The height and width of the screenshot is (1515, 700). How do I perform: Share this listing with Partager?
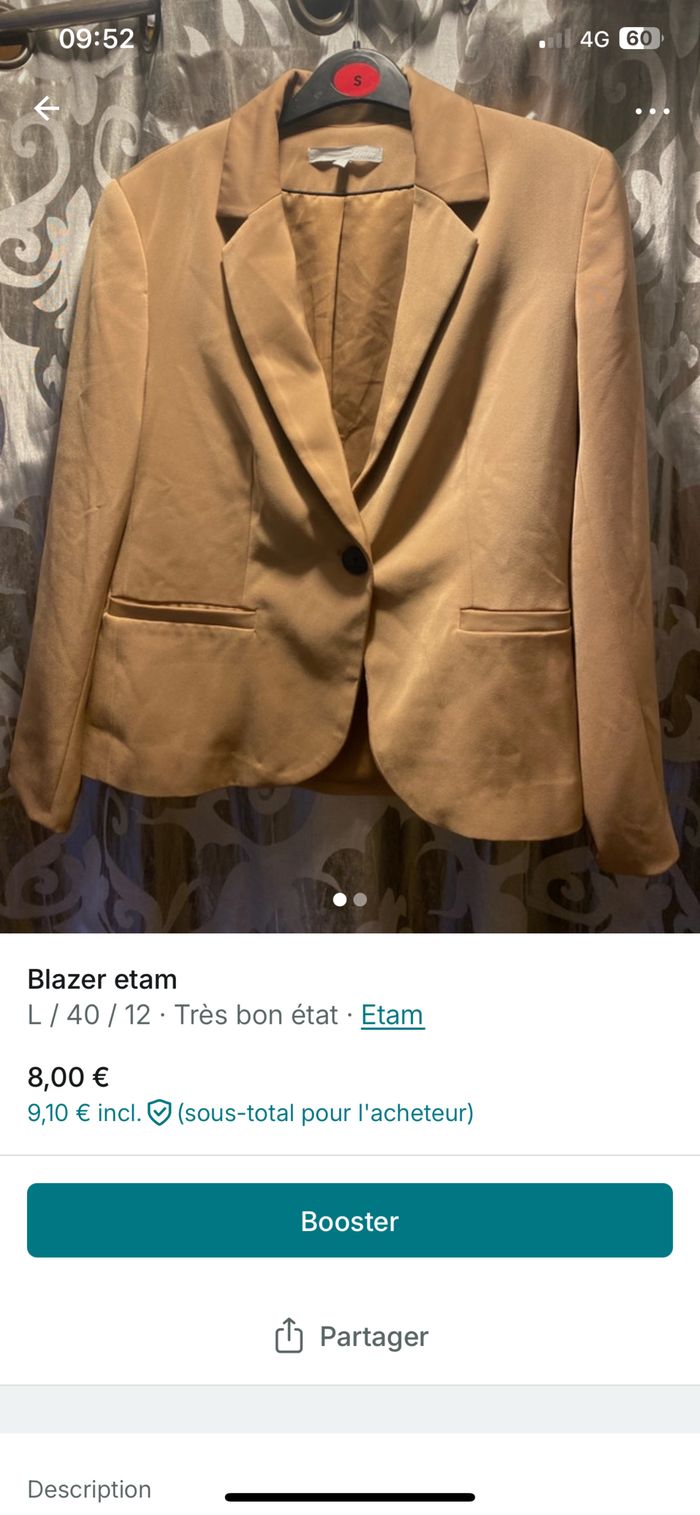[350, 1336]
